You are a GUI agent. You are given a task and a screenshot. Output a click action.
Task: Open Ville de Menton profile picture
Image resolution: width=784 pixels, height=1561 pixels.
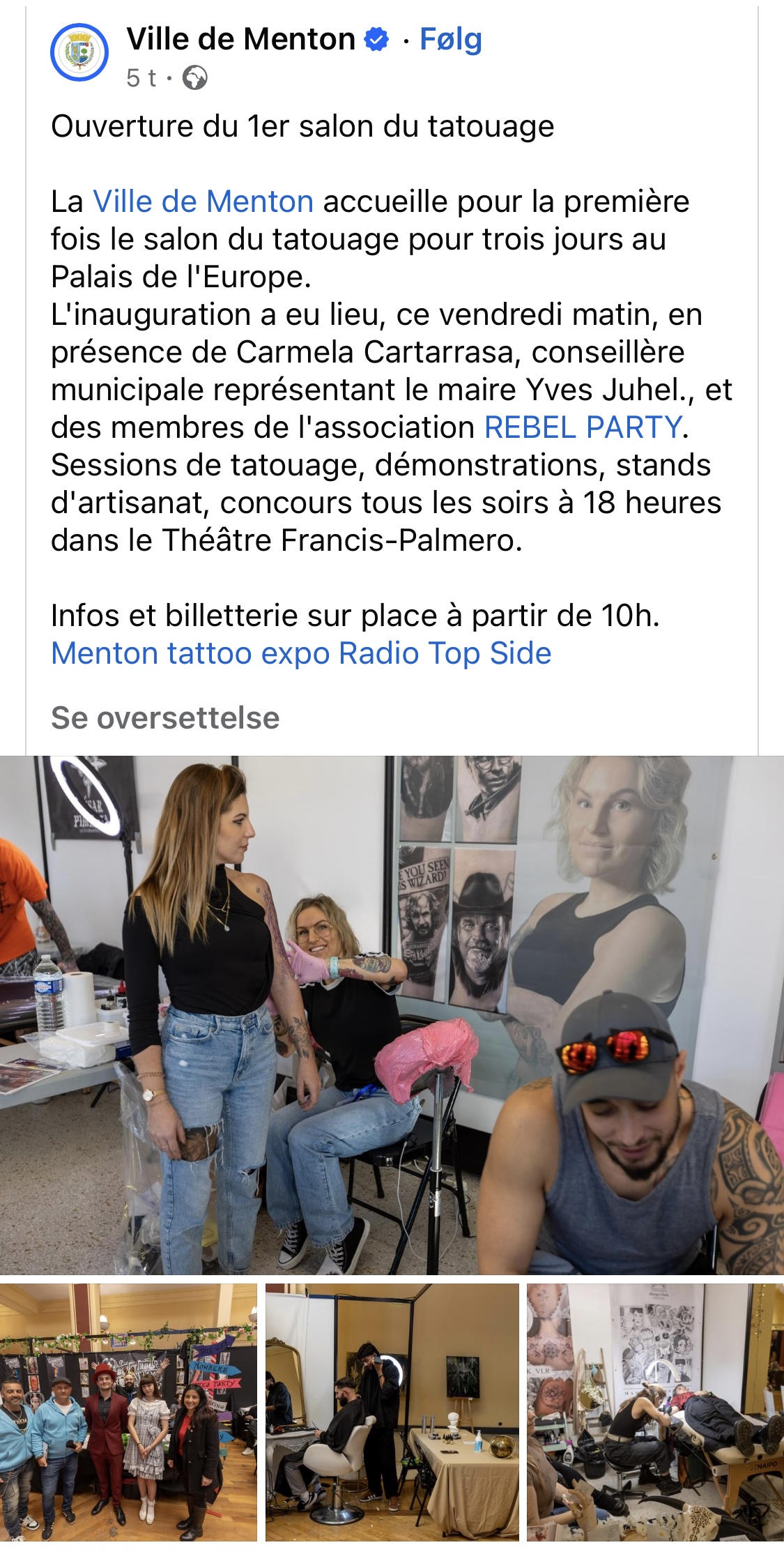coord(79,52)
